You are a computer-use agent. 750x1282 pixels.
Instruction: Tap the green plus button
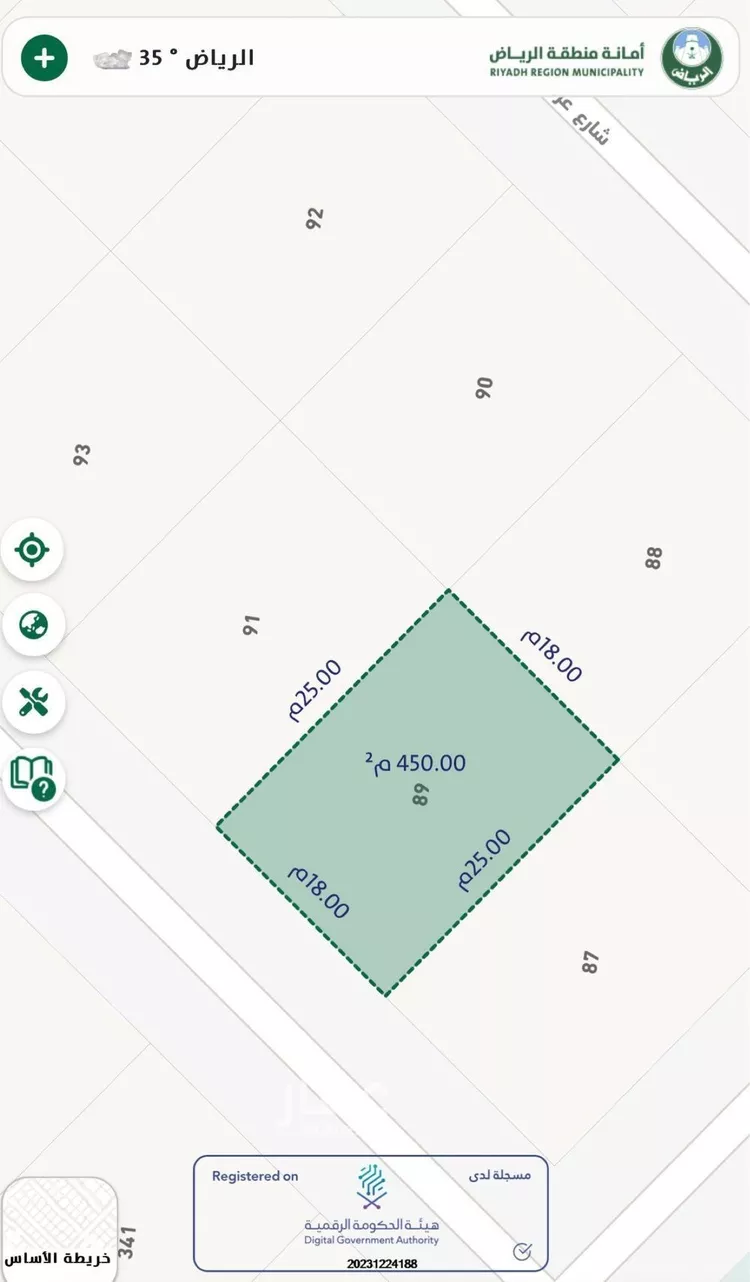(44, 58)
